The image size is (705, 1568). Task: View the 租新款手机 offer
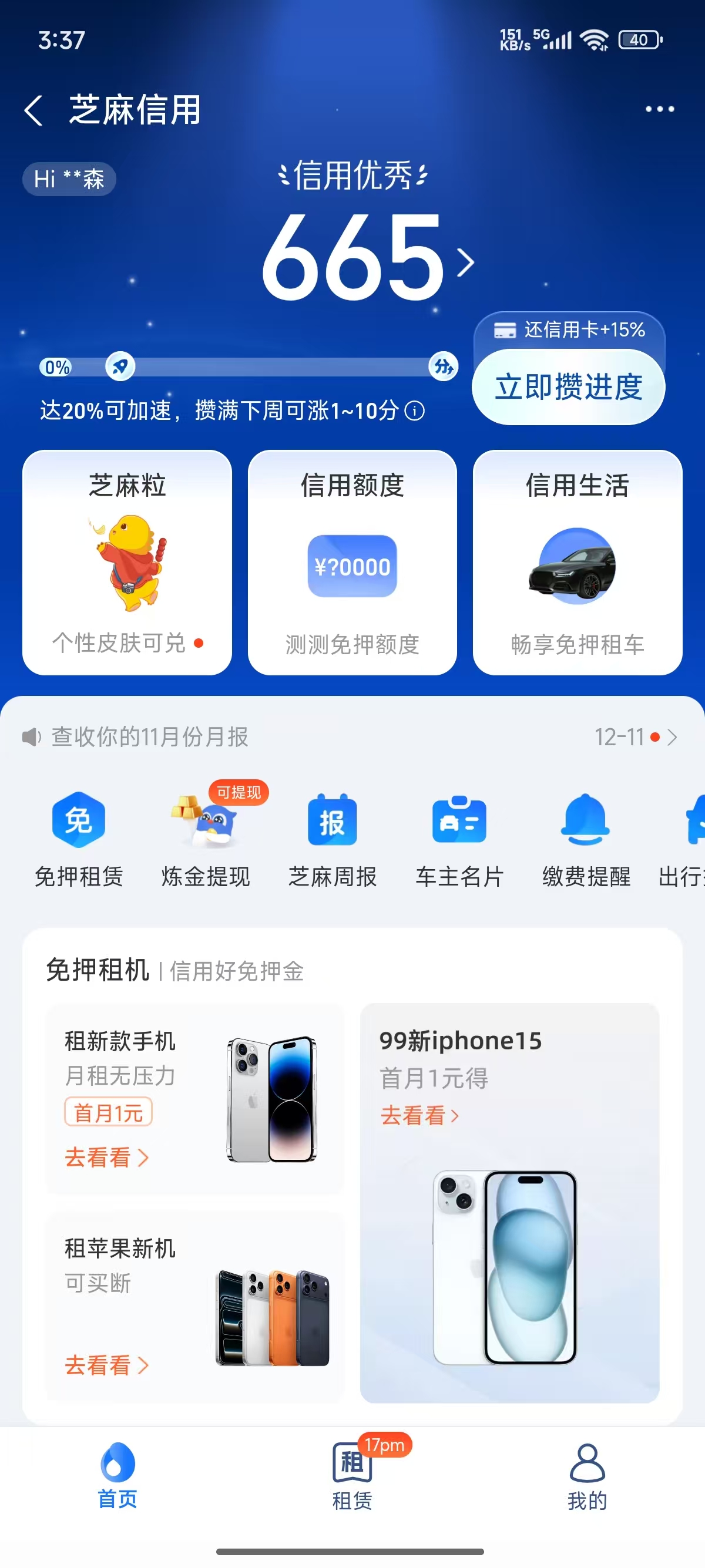[x=195, y=1098]
